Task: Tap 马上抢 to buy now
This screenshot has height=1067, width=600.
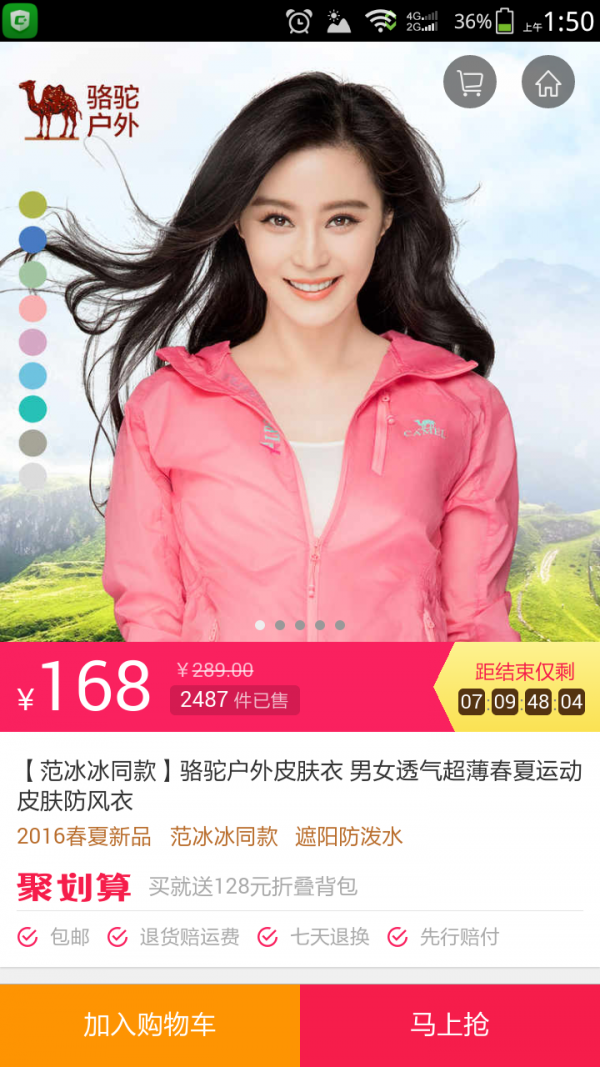Action: [x=450, y=1025]
